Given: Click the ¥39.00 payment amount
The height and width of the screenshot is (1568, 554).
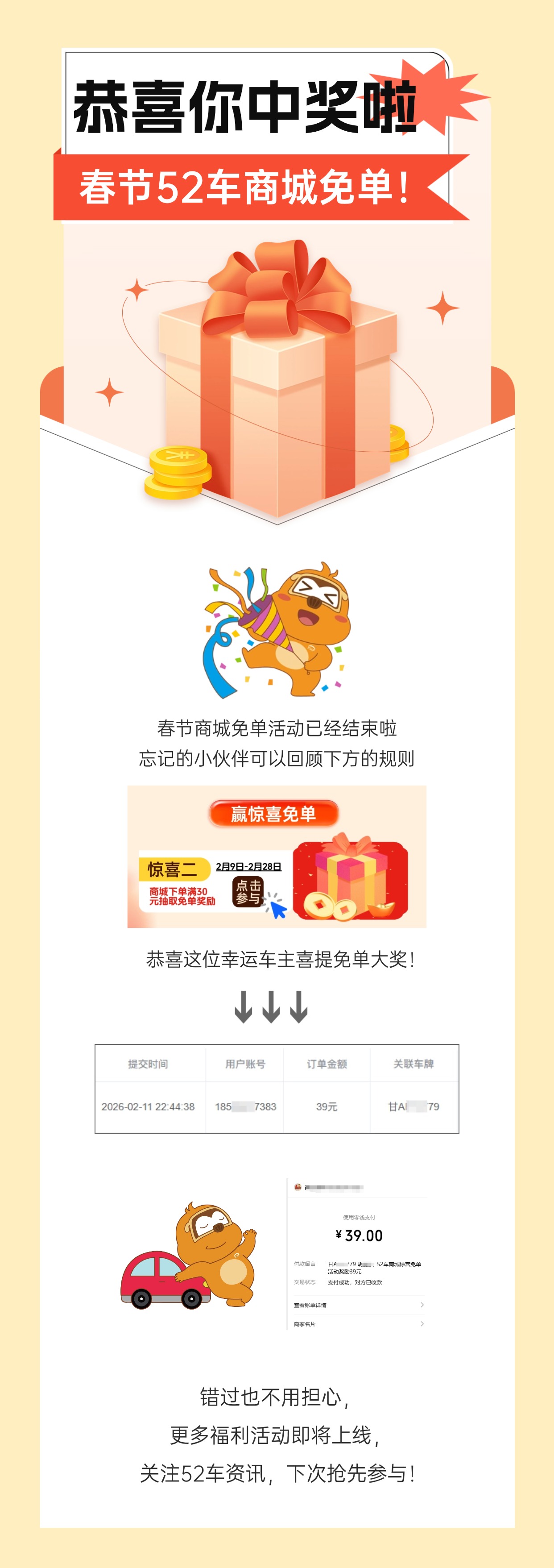Looking at the screenshot, I should pyautogui.click(x=359, y=1235).
